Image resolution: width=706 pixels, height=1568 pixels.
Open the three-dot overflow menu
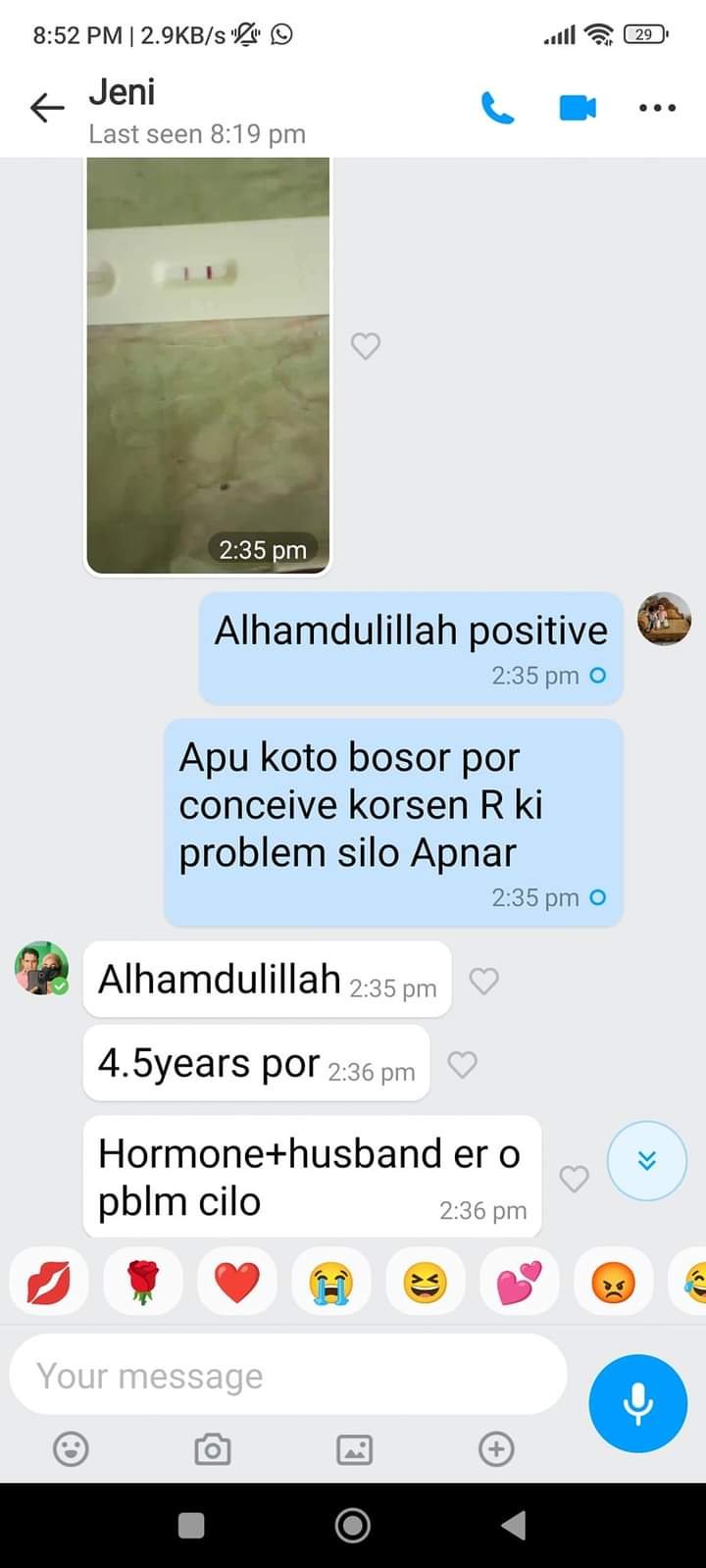pos(657,108)
